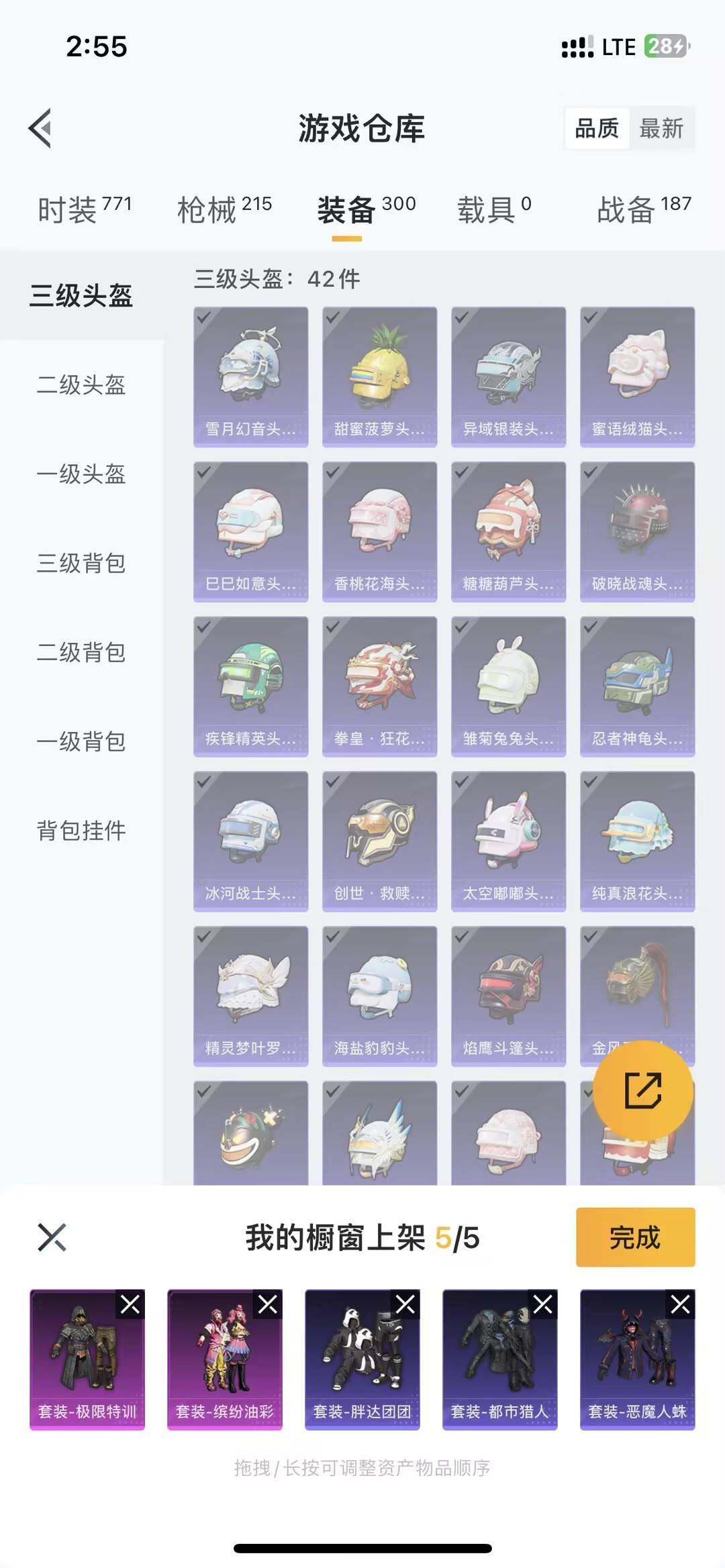Select 背包挂件 in the sidebar

click(x=81, y=831)
